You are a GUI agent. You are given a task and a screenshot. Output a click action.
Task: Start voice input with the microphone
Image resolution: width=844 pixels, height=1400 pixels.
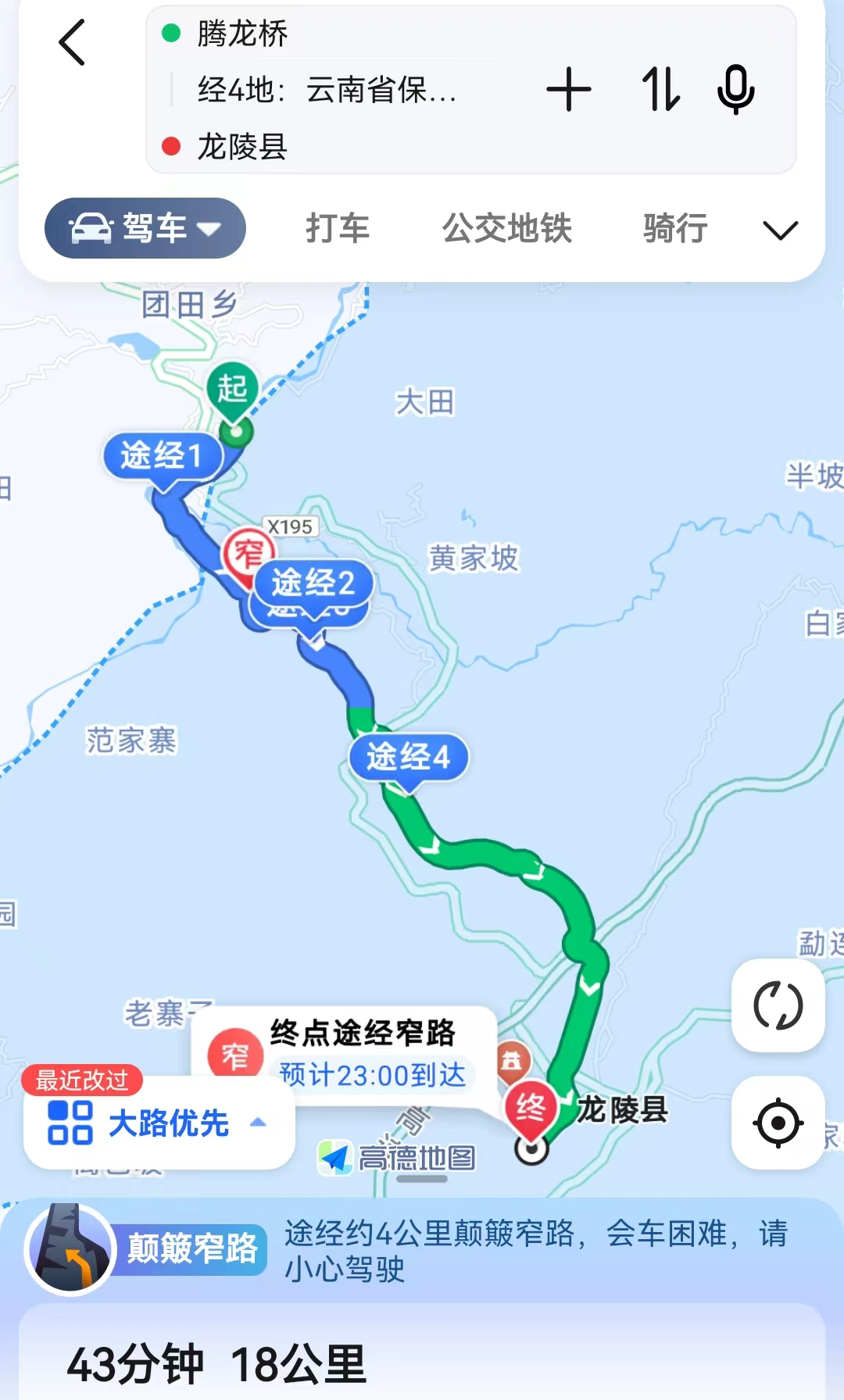tap(735, 89)
